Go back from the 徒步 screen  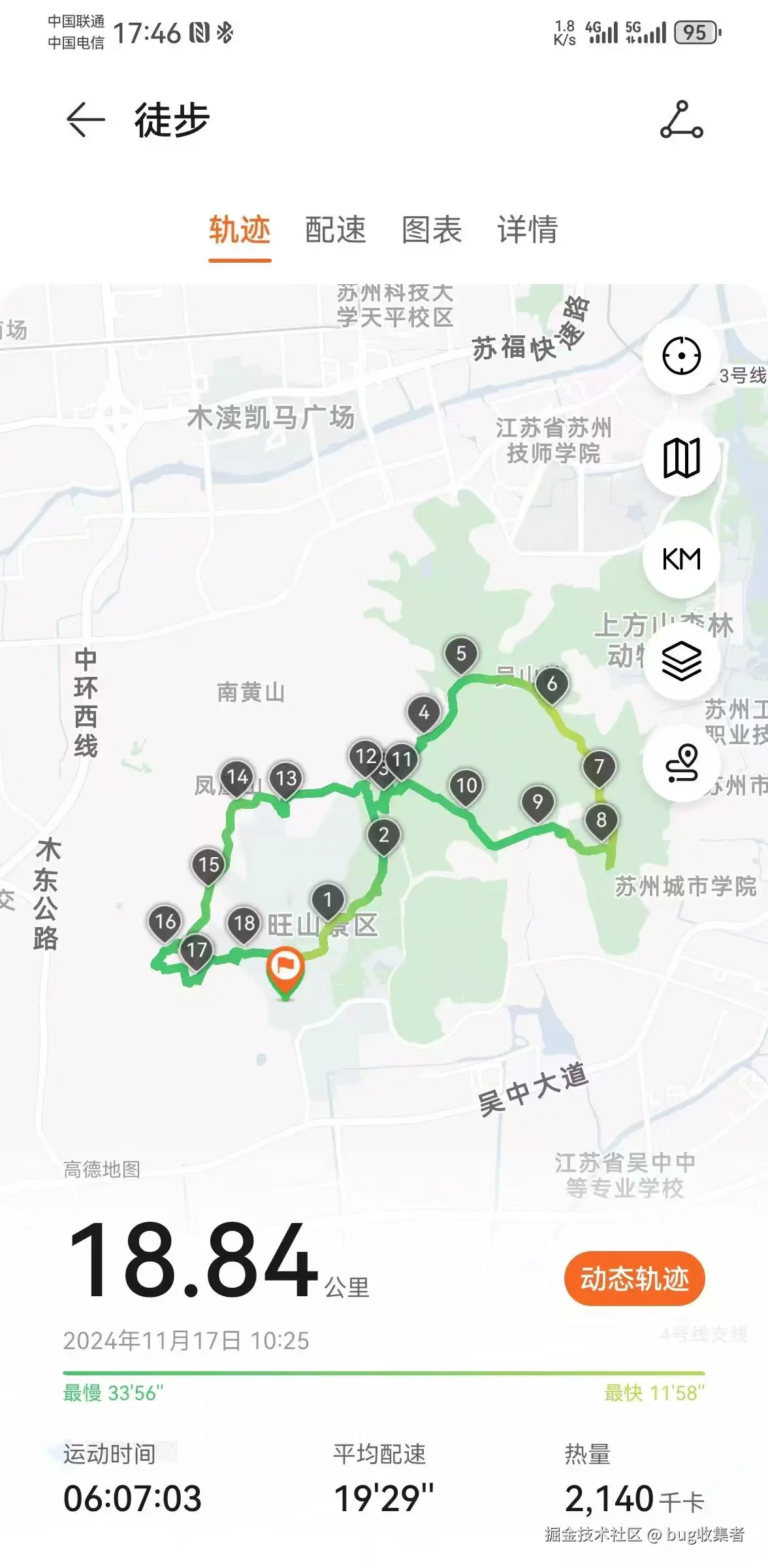[86, 120]
